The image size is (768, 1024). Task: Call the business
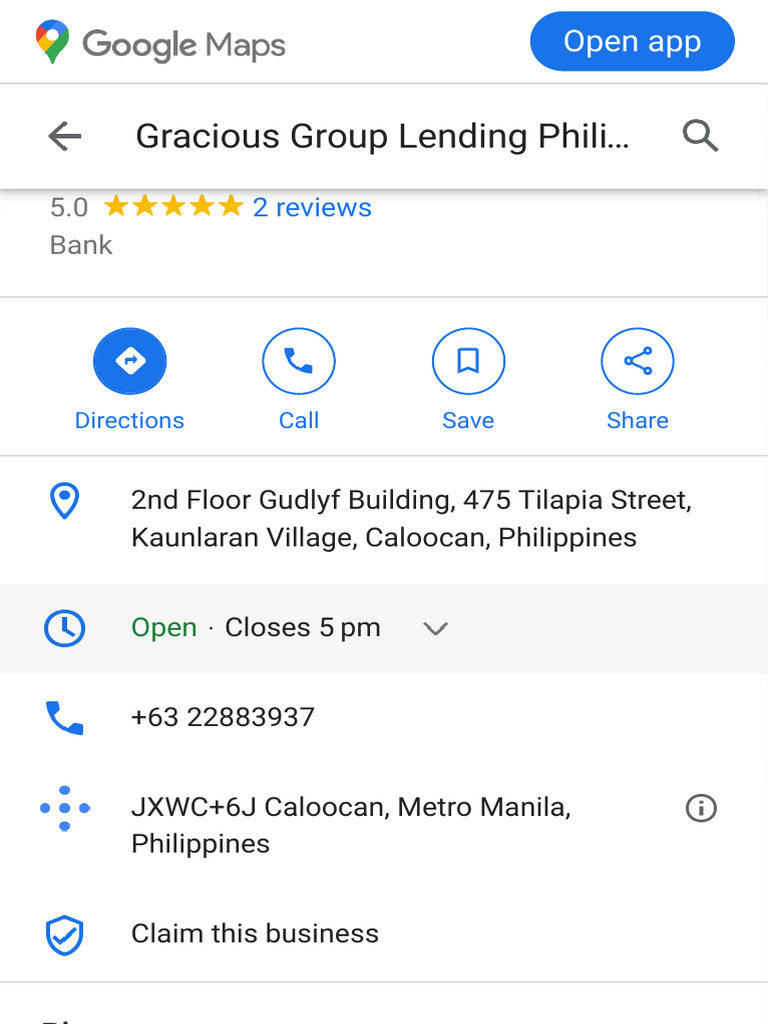coord(298,362)
